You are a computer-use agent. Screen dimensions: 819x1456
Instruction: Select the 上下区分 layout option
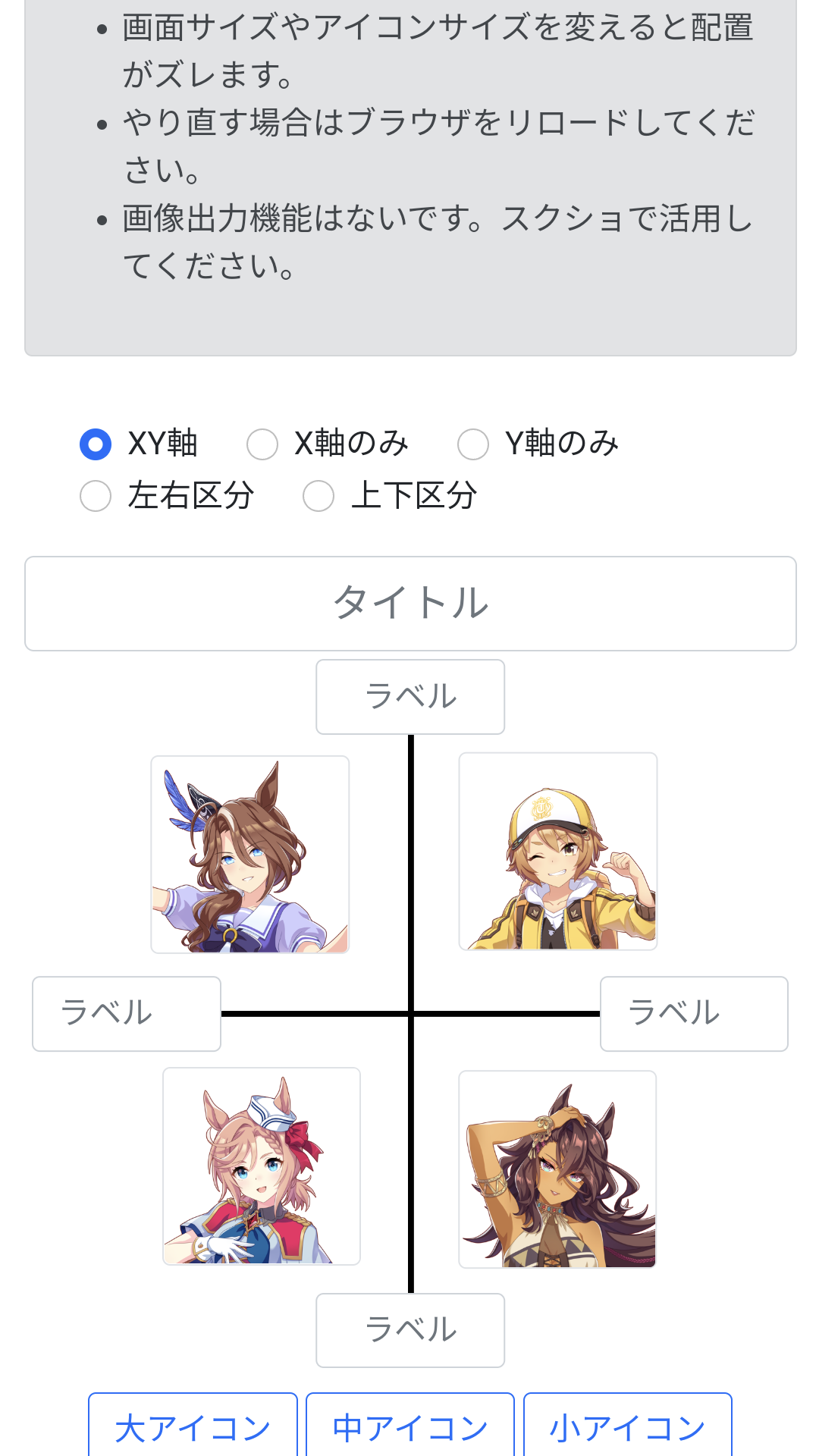point(318,496)
